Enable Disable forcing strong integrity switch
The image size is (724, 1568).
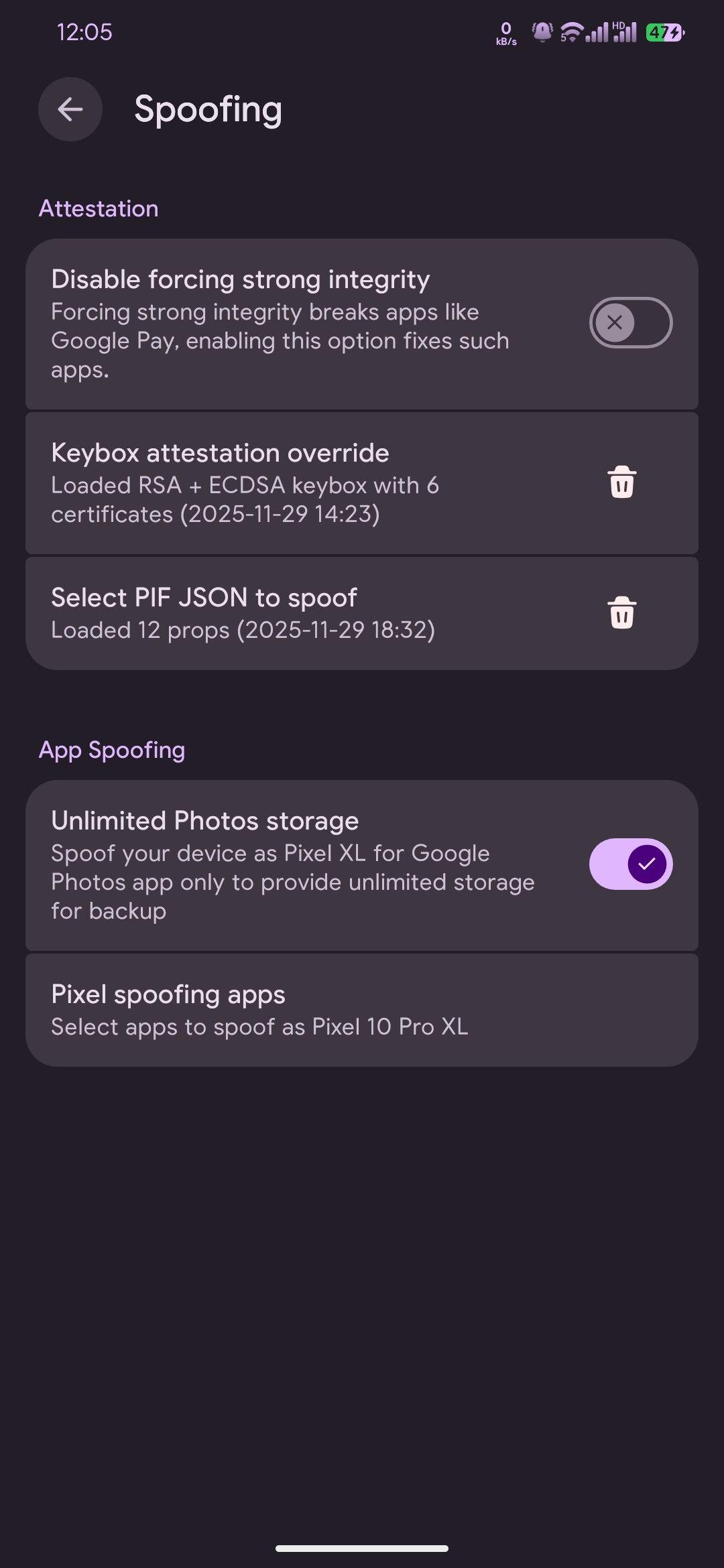point(630,322)
